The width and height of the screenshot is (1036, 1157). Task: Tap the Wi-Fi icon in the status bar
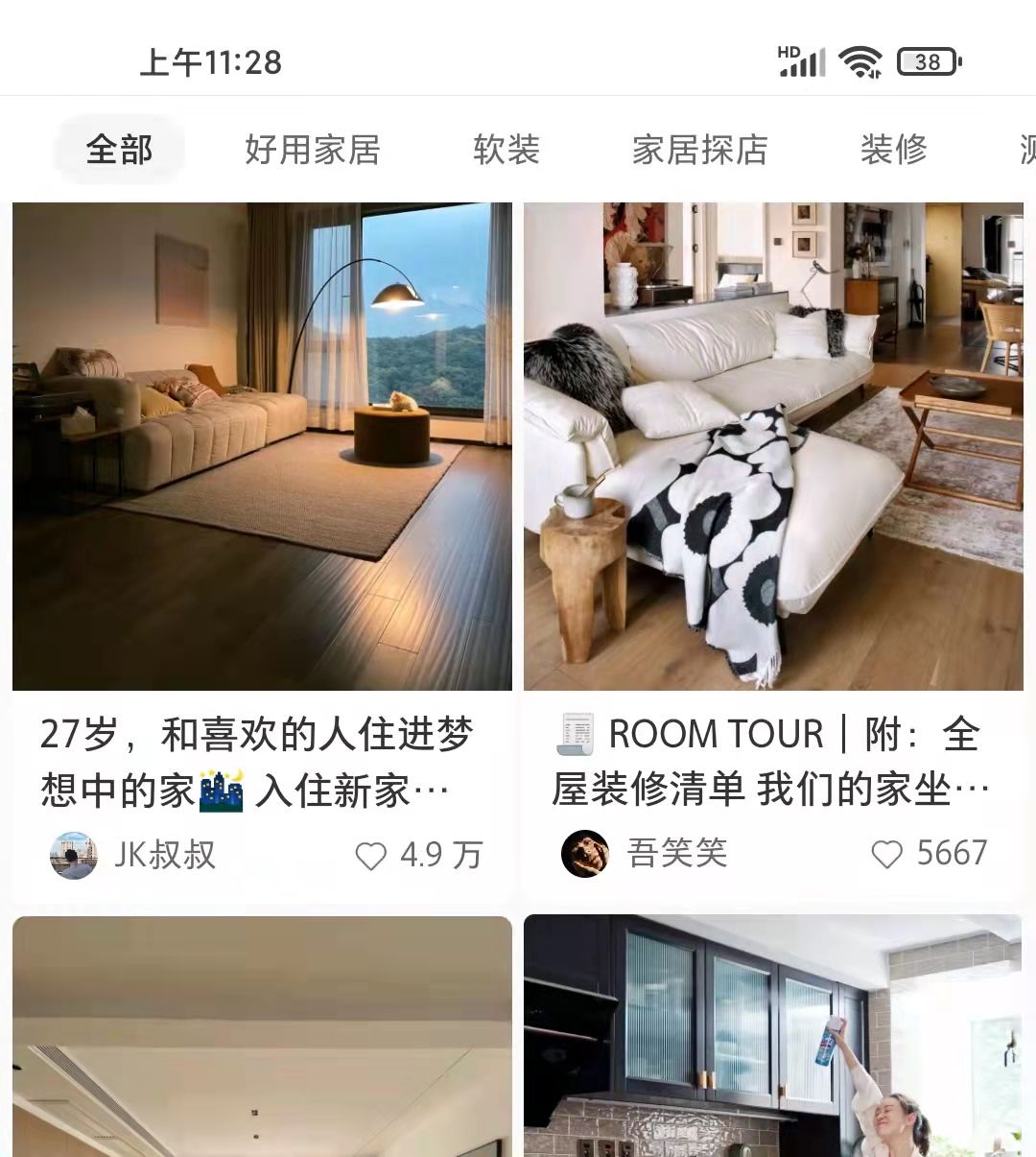point(859,60)
